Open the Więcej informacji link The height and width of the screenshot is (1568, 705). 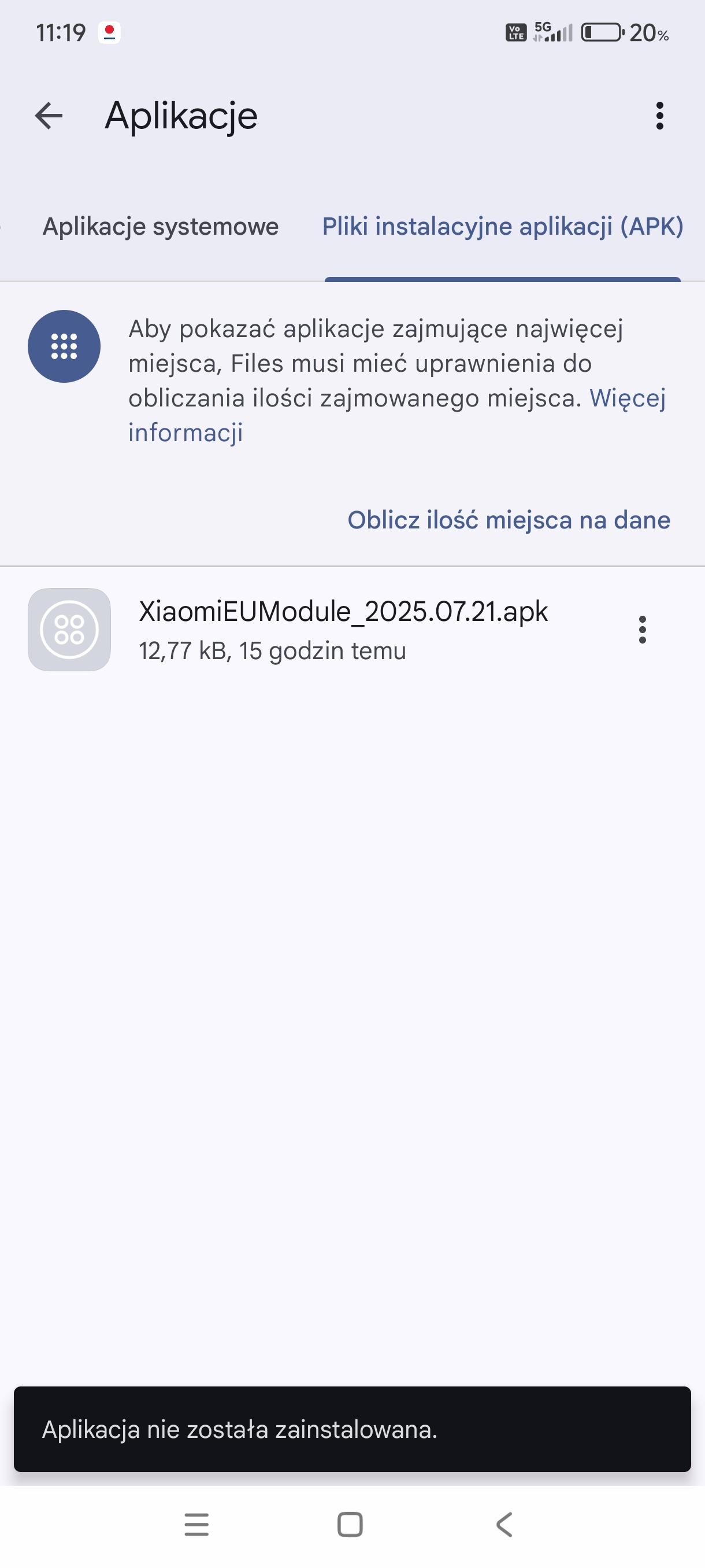[x=626, y=399]
